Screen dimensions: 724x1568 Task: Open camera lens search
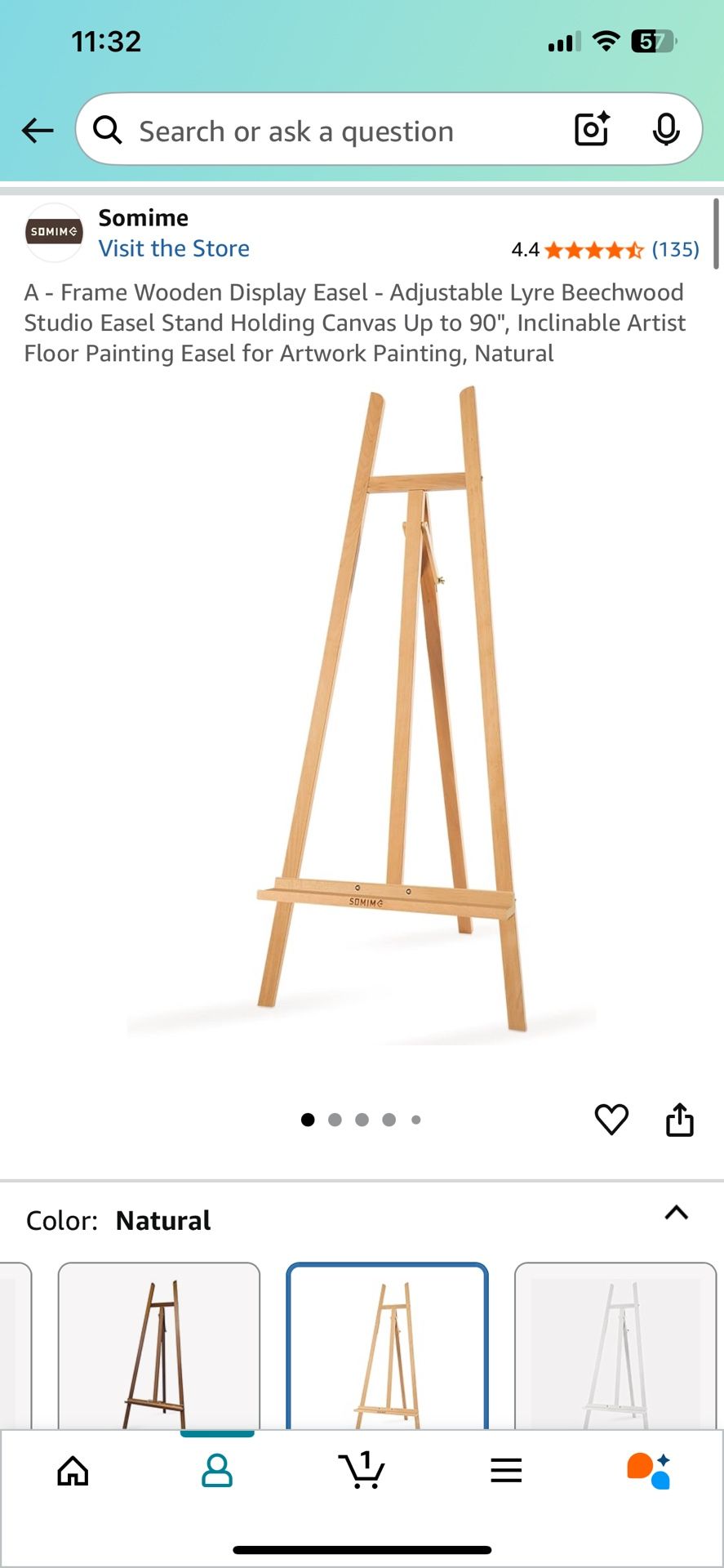[592, 129]
